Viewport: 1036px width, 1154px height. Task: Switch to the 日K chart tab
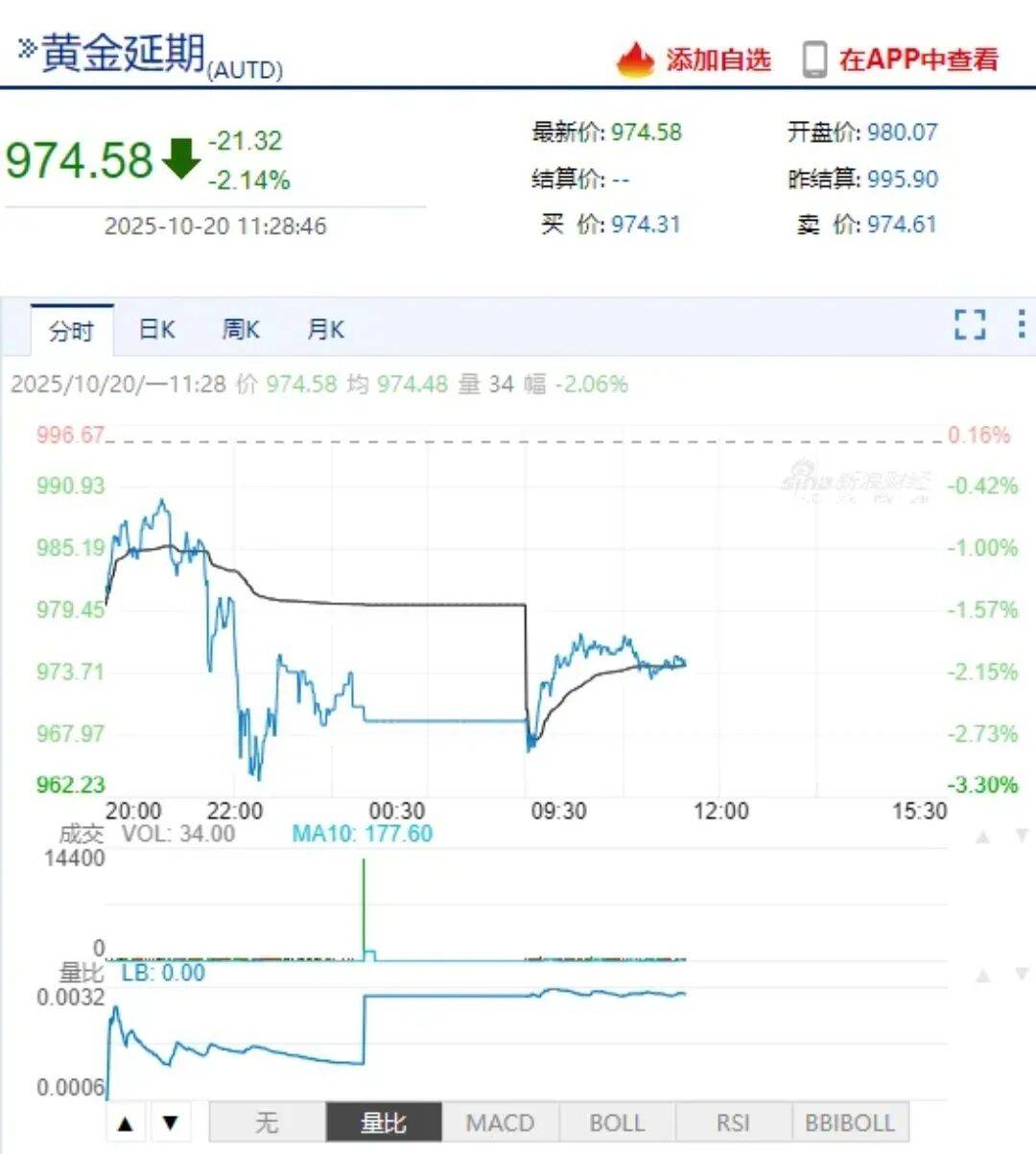(156, 330)
